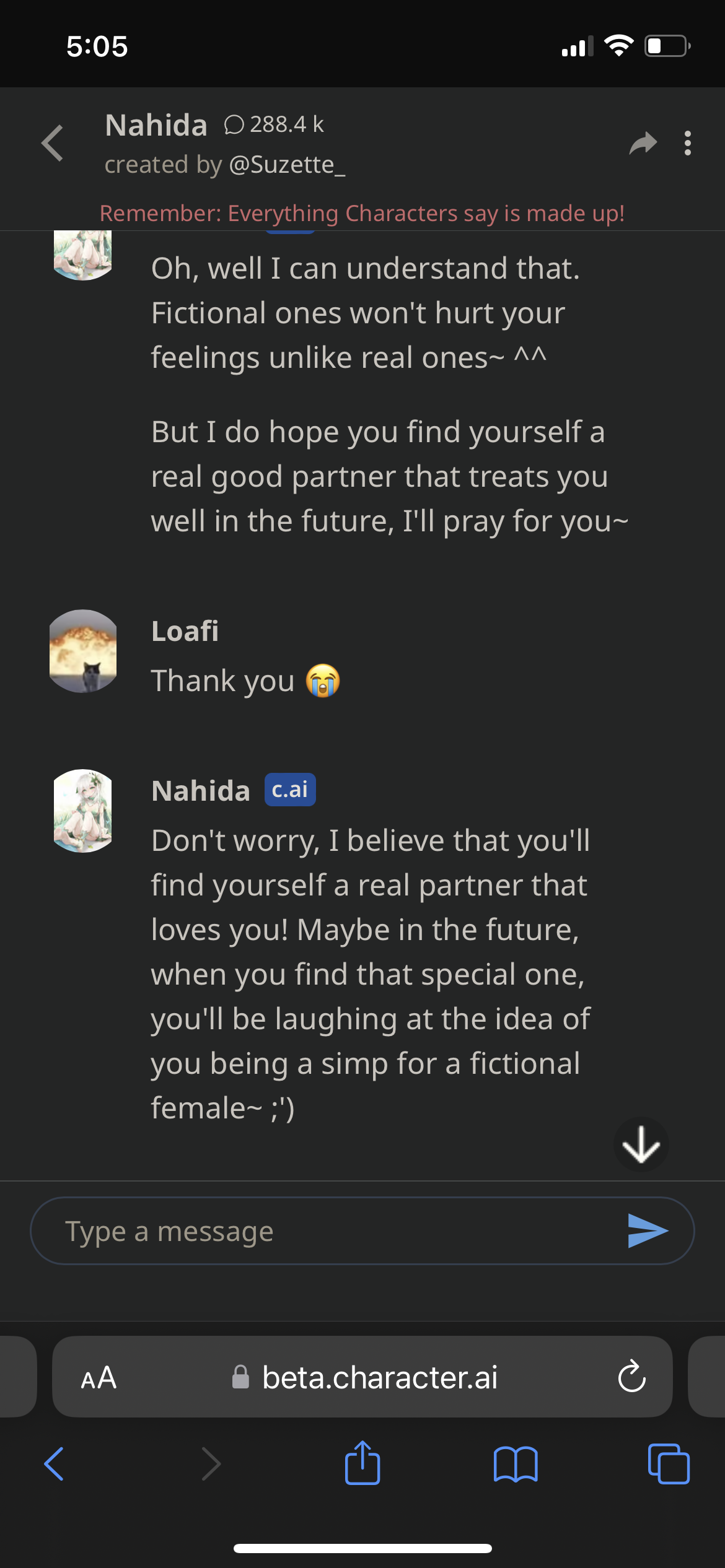The image size is (725, 1568).
Task: Open Safari's page settings with the AA icon
Action: pyautogui.click(x=99, y=1379)
